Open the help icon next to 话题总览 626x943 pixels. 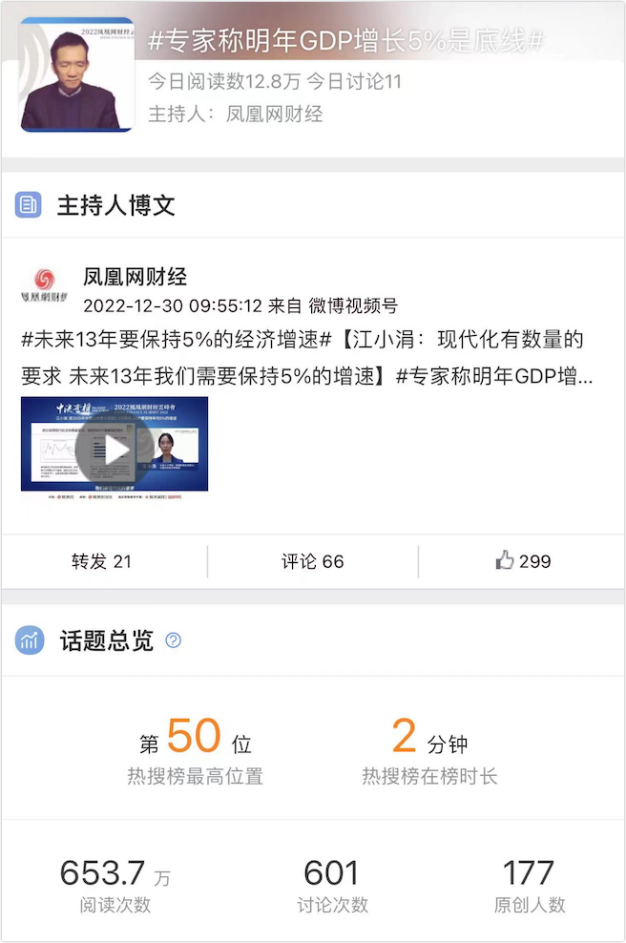pyautogui.click(x=173, y=641)
